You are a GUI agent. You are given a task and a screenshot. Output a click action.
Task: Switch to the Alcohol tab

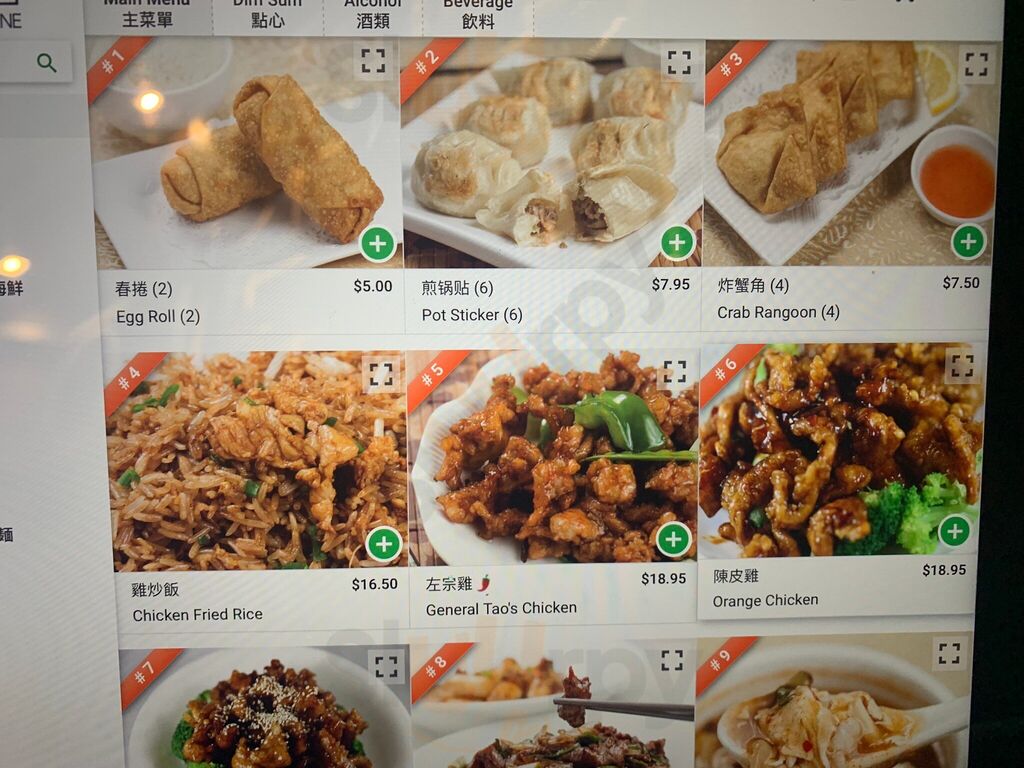click(x=373, y=14)
